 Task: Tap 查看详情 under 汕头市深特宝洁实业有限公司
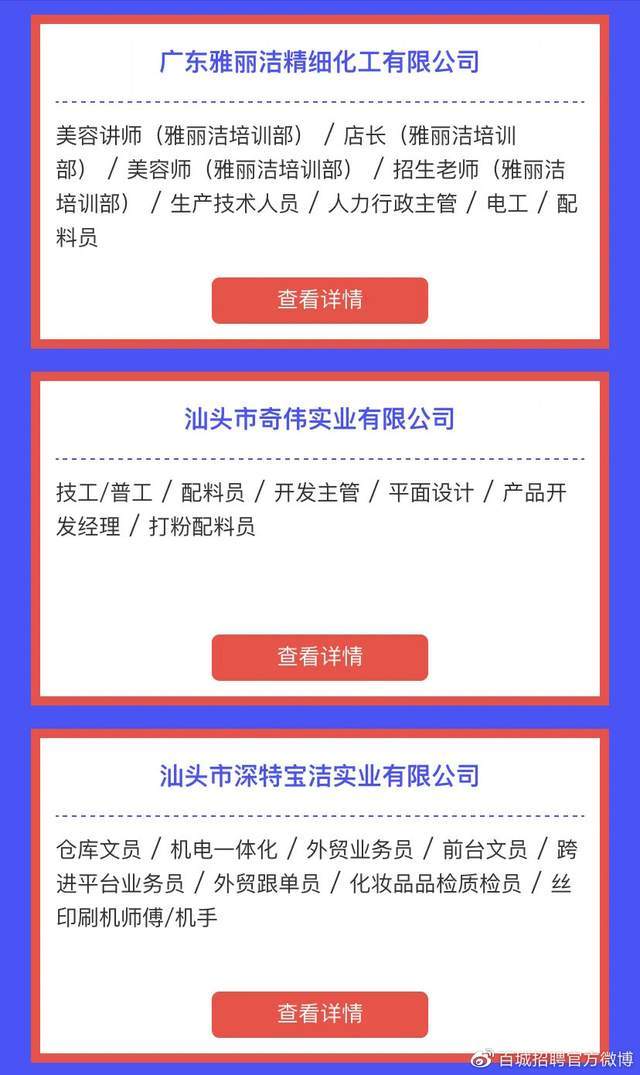pos(319,1014)
